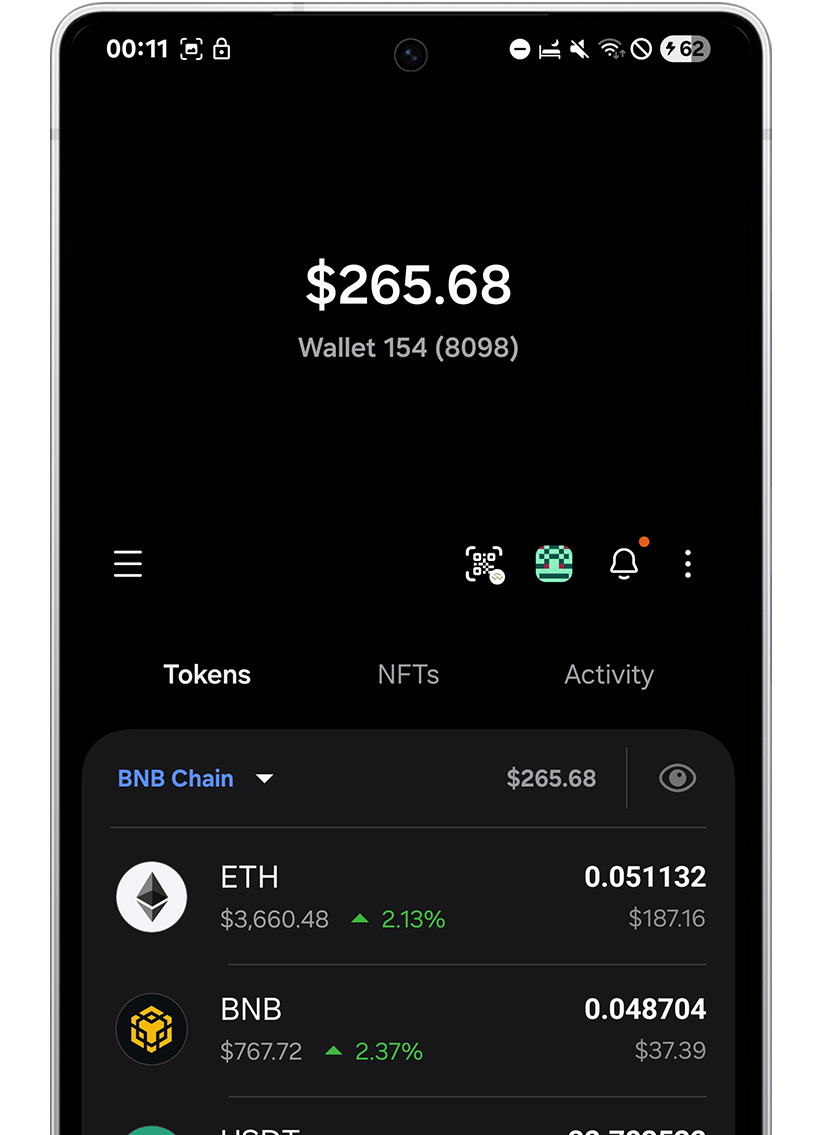This screenshot has height=1135, width=820.
Task: Expand the BNB Chain network dropdown
Action: tap(195, 778)
